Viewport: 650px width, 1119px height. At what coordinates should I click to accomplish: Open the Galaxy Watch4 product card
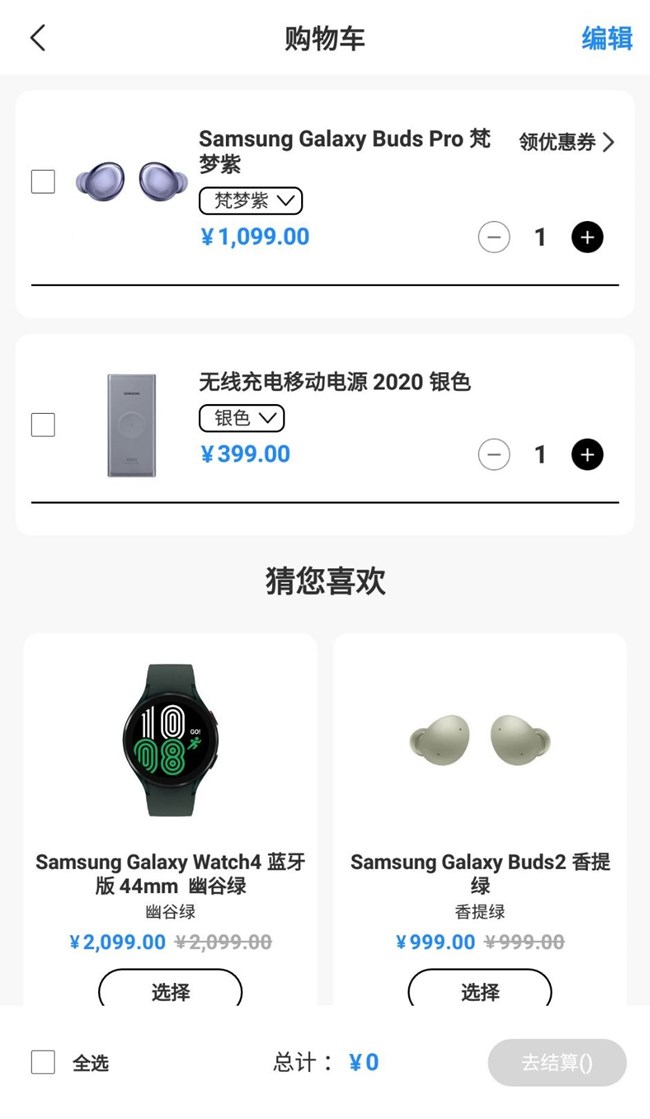pos(170,740)
